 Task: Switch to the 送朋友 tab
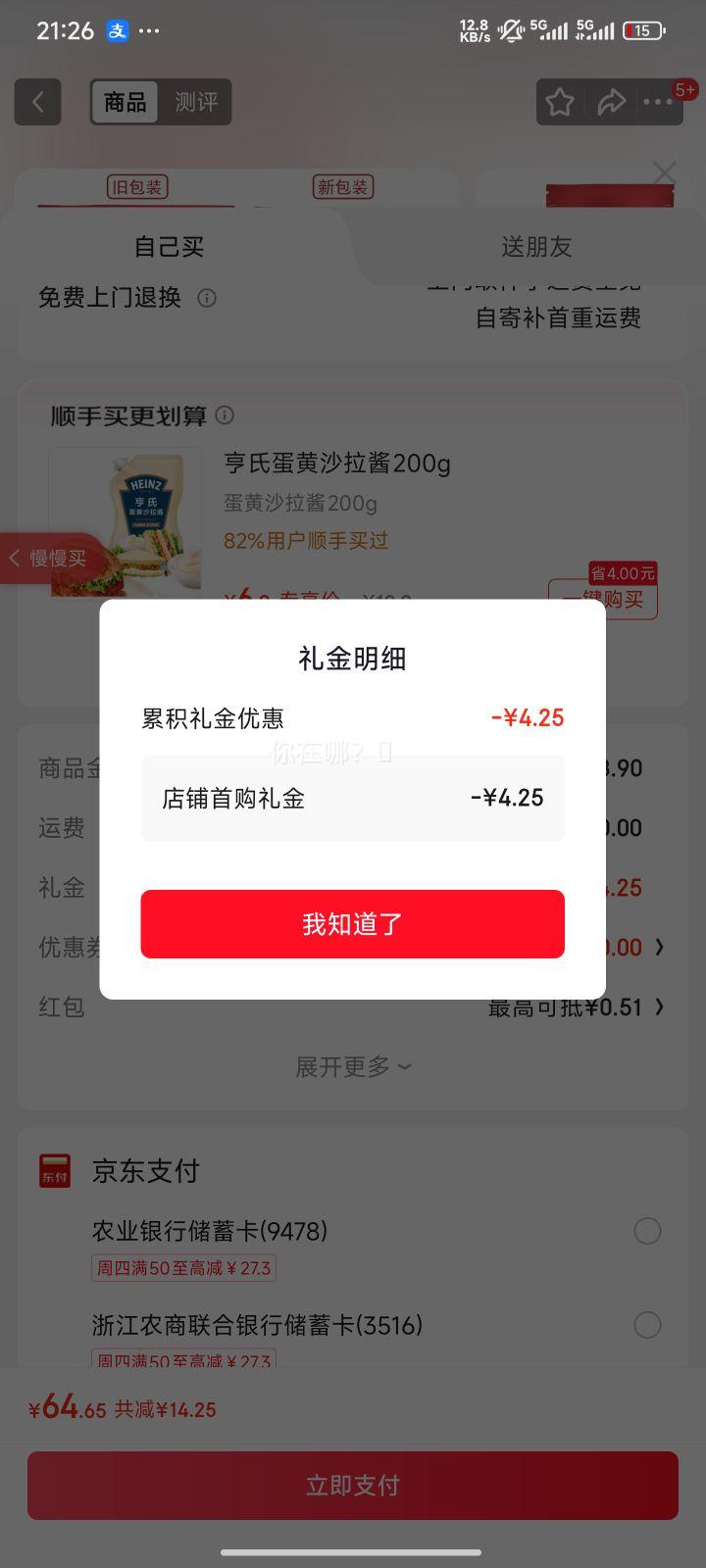[536, 247]
